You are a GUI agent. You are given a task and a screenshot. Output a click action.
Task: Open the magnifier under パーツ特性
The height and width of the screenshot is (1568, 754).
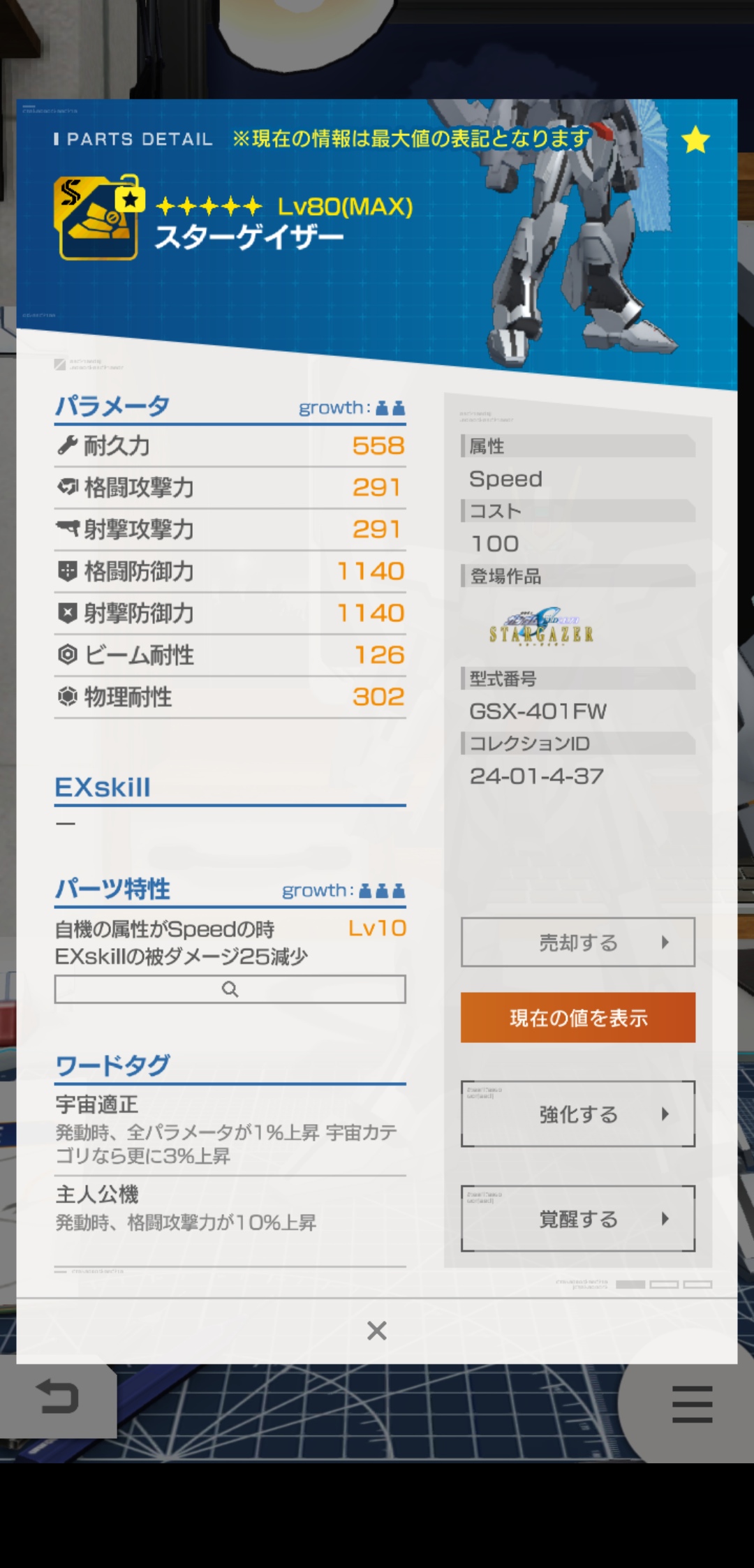230,989
